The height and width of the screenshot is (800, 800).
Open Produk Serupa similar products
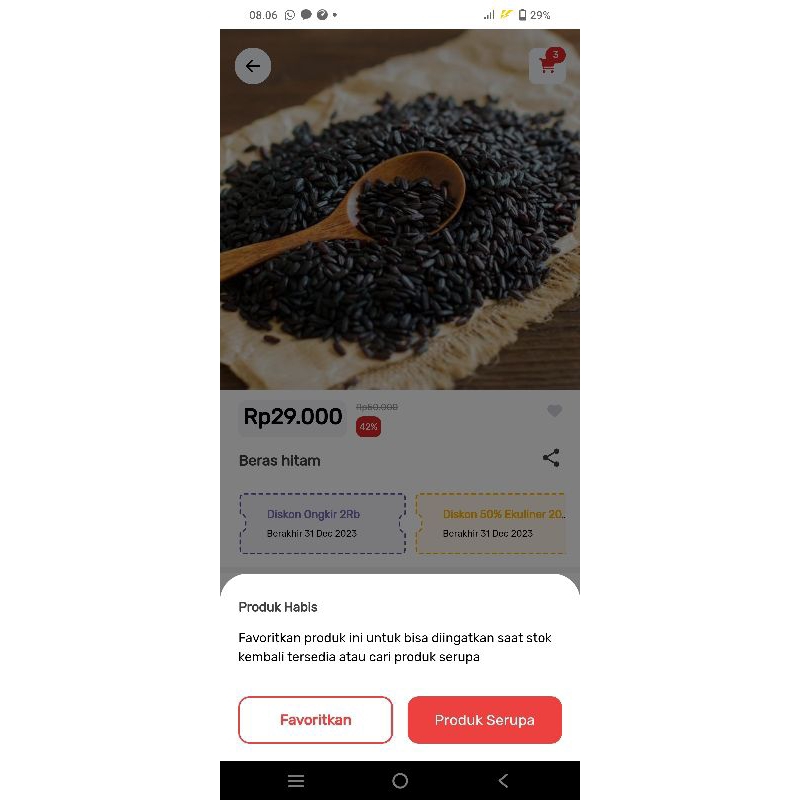pyautogui.click(x=484, y=720)
